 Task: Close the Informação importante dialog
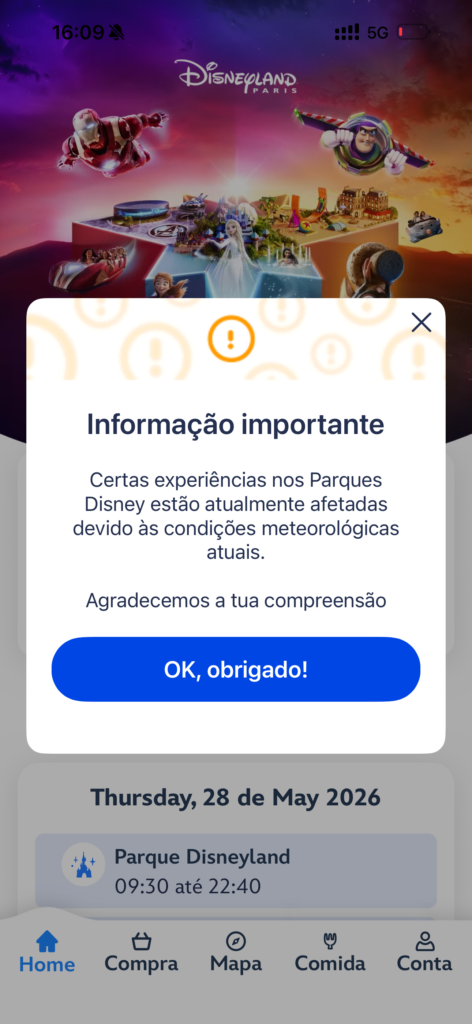click(x=421, y=322)
